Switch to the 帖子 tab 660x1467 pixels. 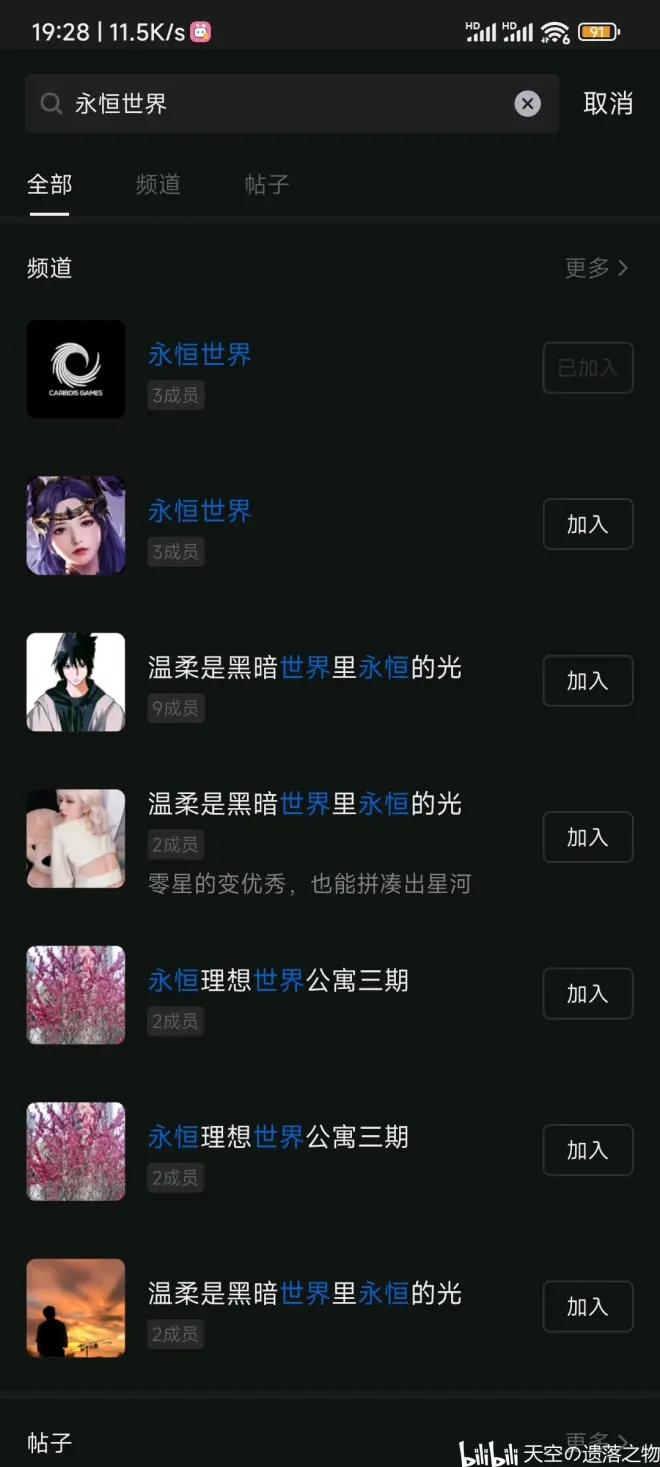267,185
